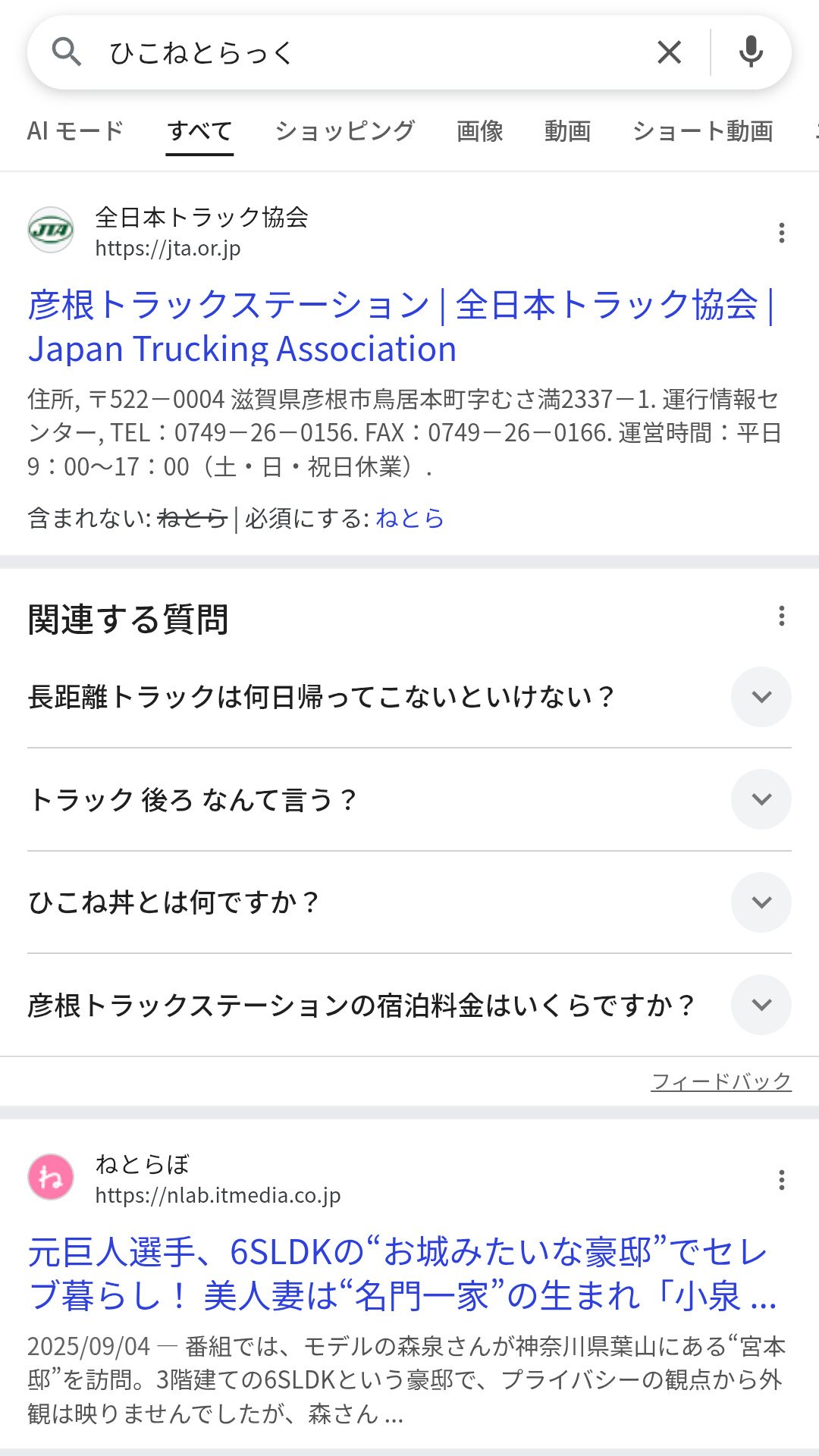819x1456 pixels.
Task: Open options for the 全日本トラック協会 result
Action: click(781, 233)
